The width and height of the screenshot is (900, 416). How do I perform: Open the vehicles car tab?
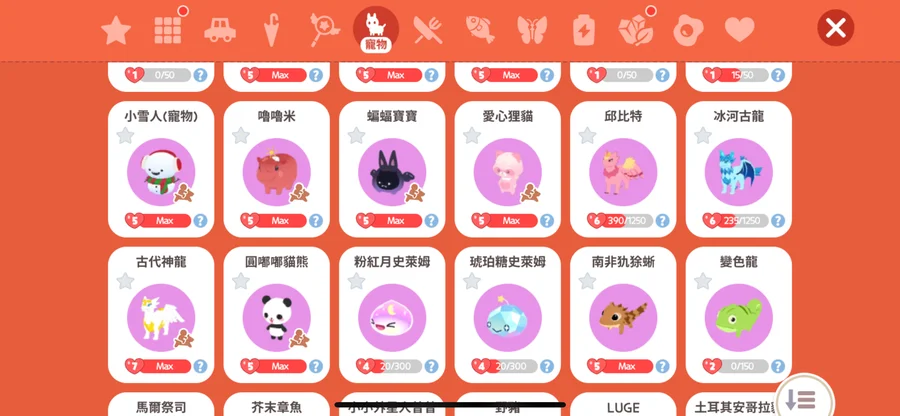(x=220, y=30)
